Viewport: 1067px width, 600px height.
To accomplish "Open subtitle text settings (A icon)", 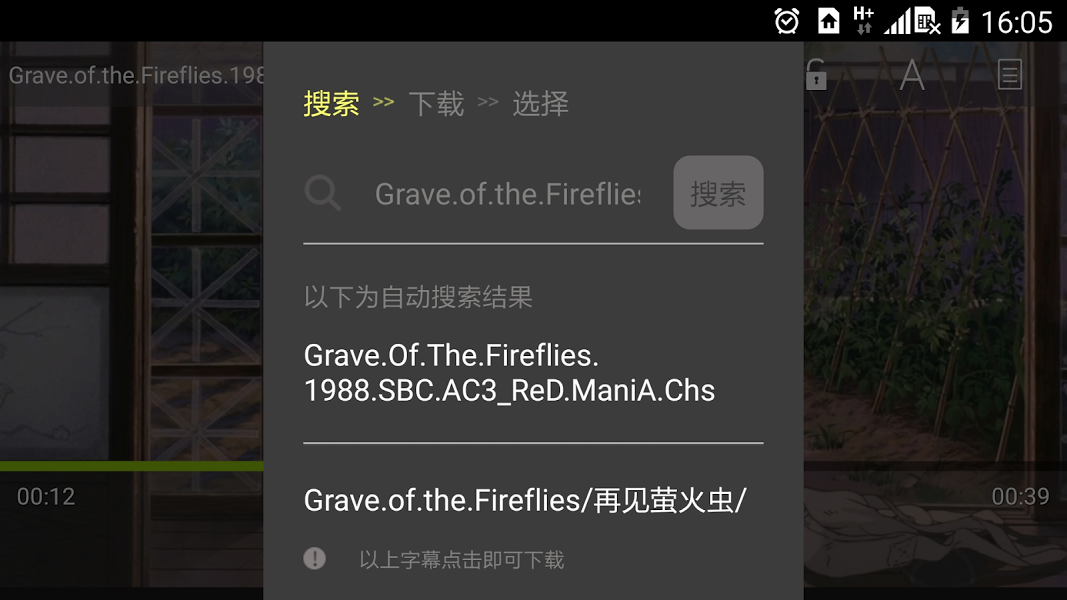I will pos(911,75).
